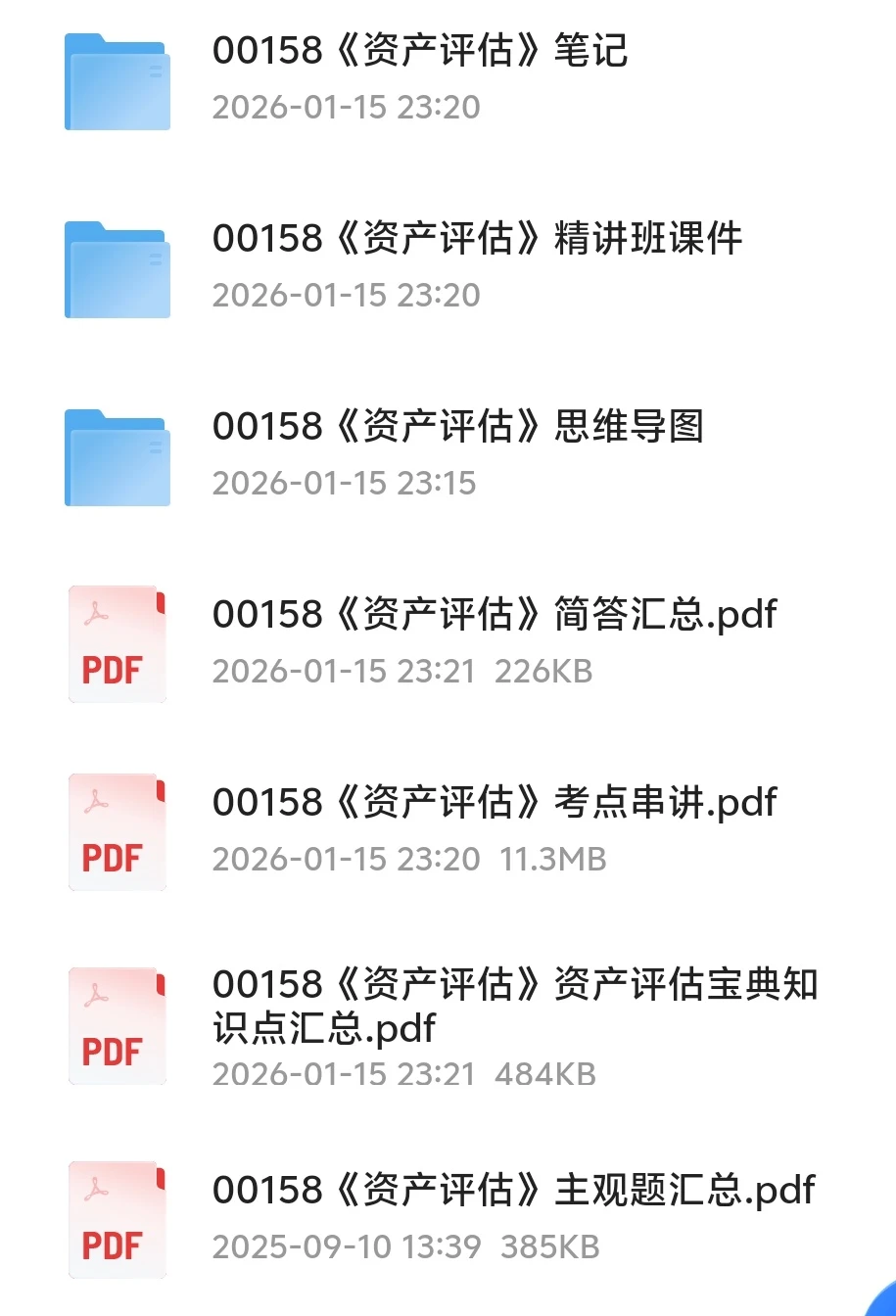The image size is (896, 1316).
Task: Open the 主观题汇总.pdf file
Action: point(513,1191)
